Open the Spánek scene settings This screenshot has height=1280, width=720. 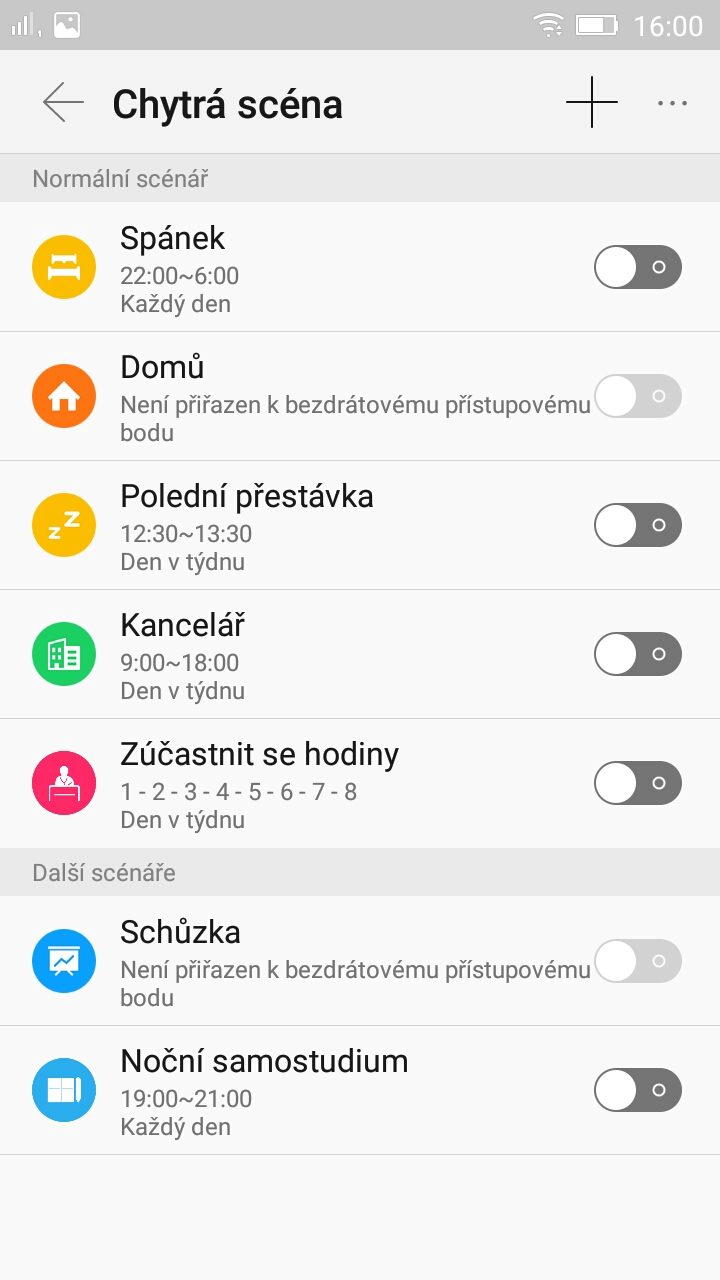tap(360, 268)
